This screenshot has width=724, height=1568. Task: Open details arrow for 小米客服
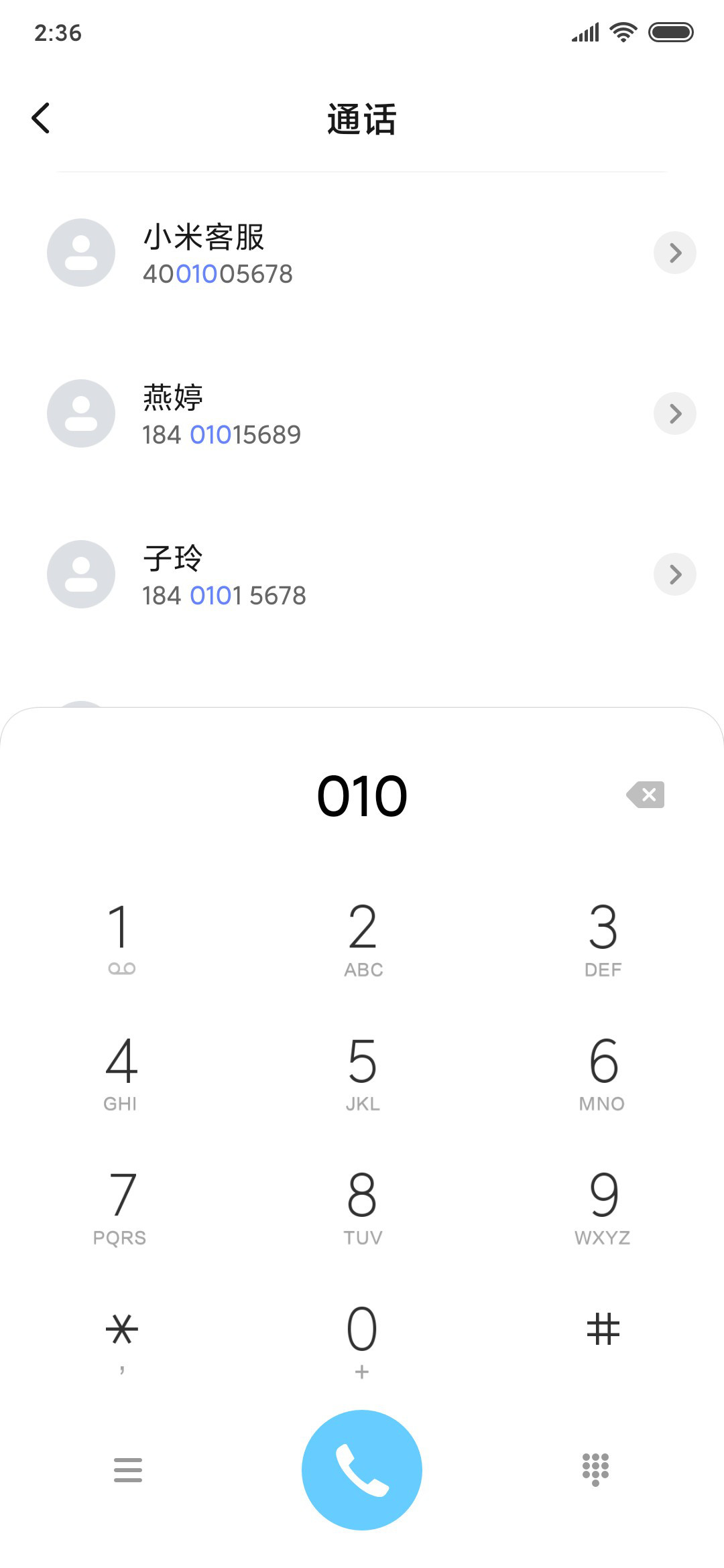click(675, 253)
